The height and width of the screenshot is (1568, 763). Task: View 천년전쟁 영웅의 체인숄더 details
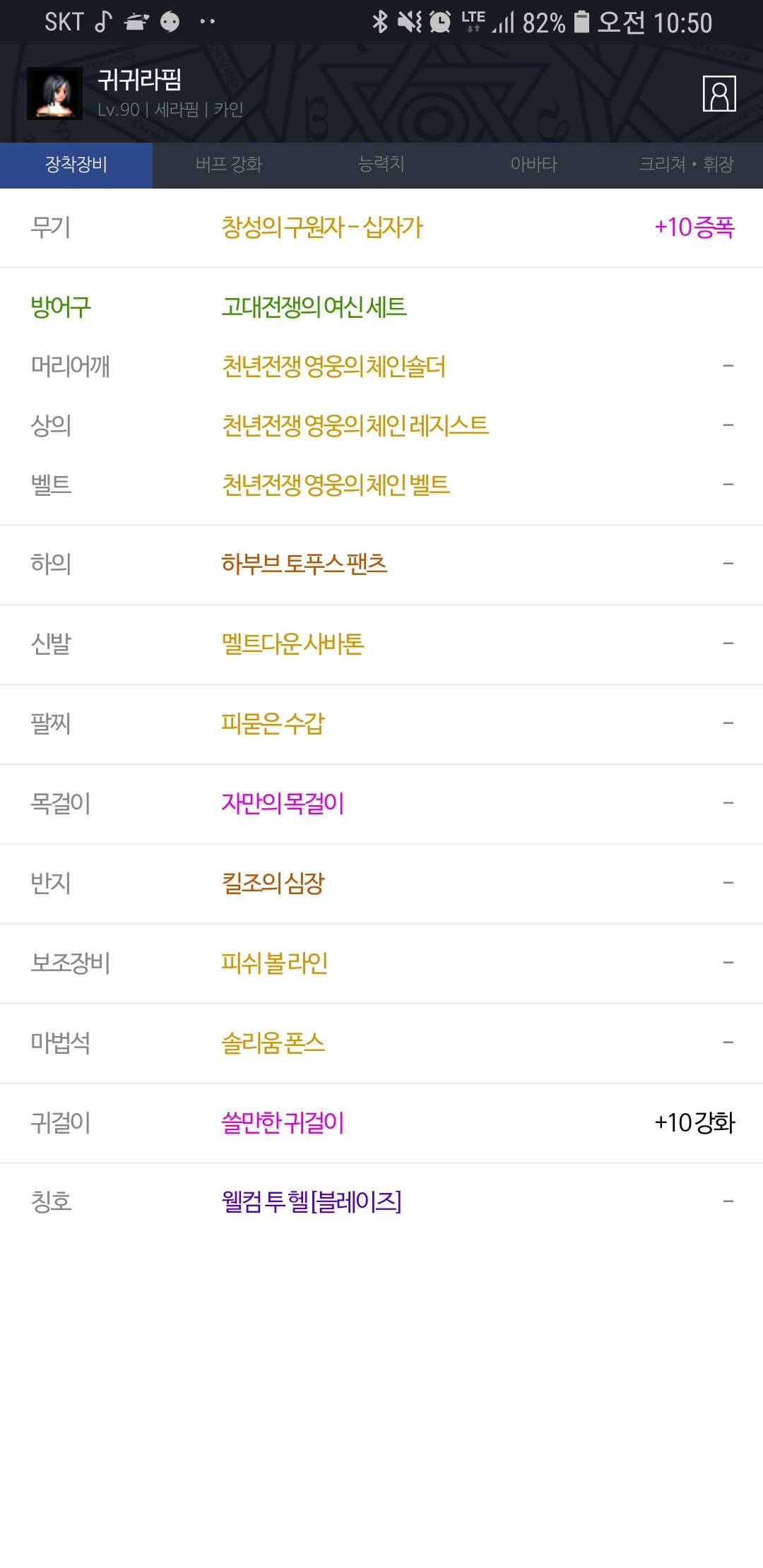click(x=381, y=366)
